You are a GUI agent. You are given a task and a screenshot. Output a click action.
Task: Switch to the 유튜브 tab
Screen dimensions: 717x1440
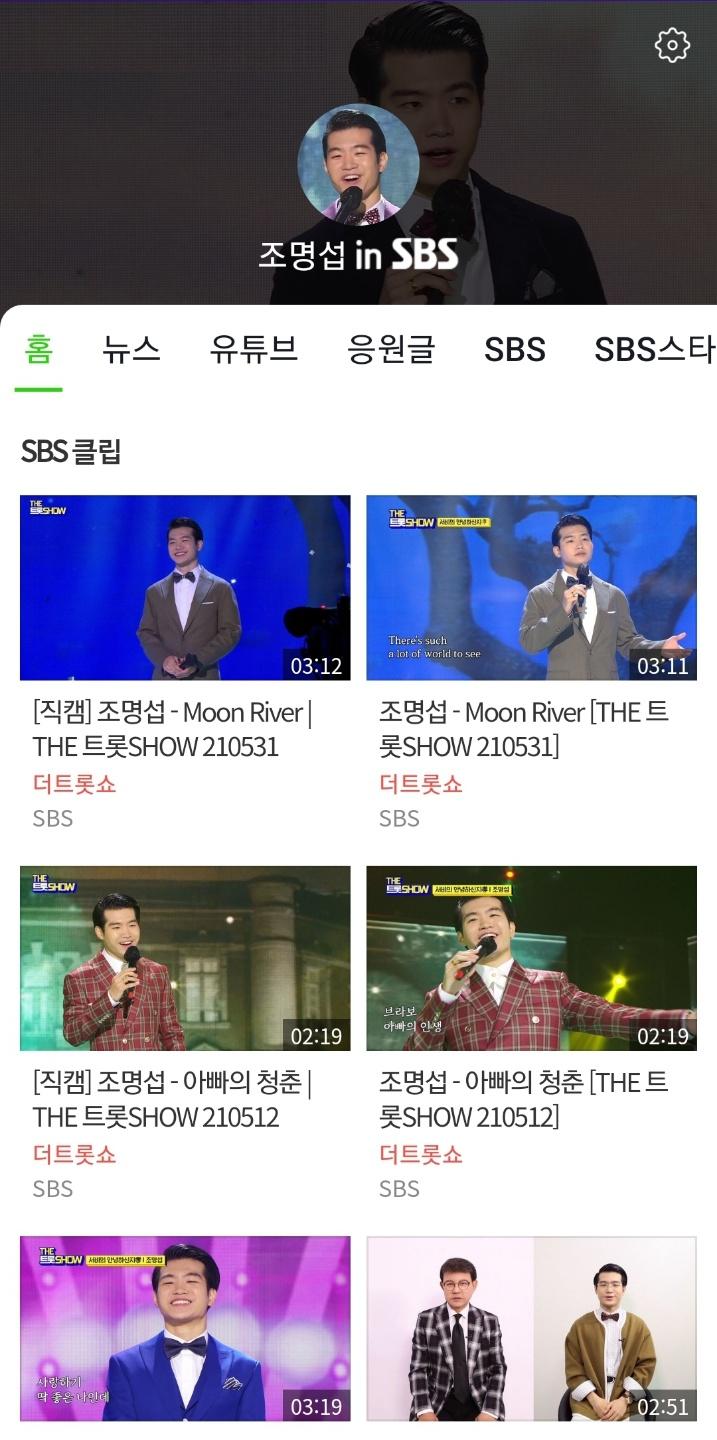(254, 349)
